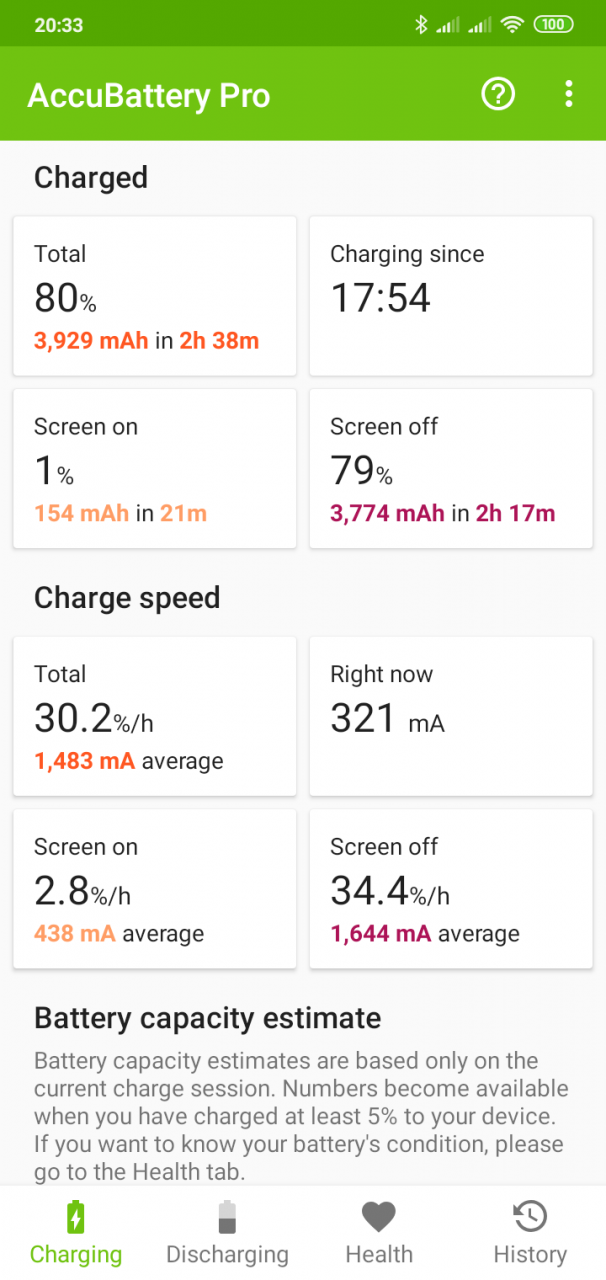606x1280 pixels.
Task: Open the help question mark icon
Action: pos(498,95)
